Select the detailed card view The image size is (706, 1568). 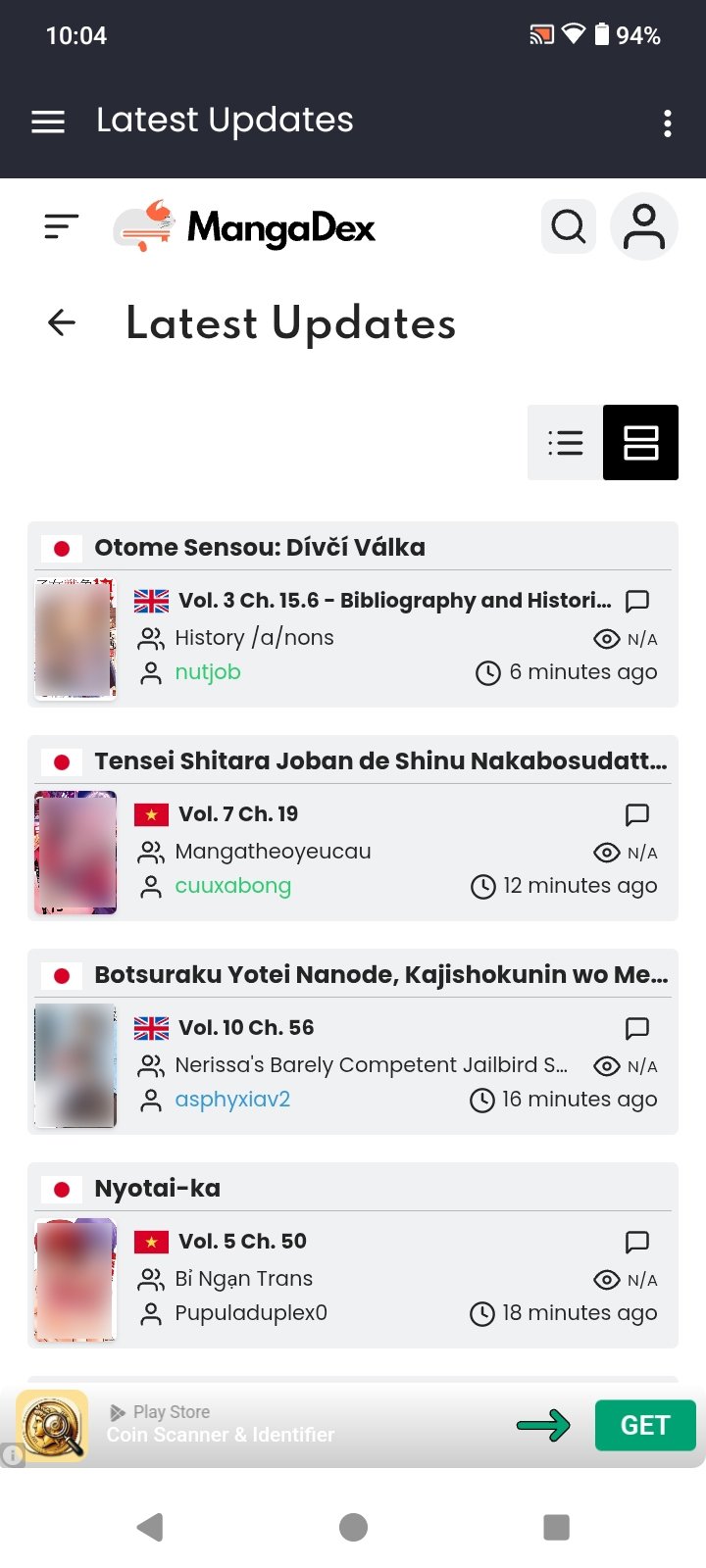click(640, 442)
